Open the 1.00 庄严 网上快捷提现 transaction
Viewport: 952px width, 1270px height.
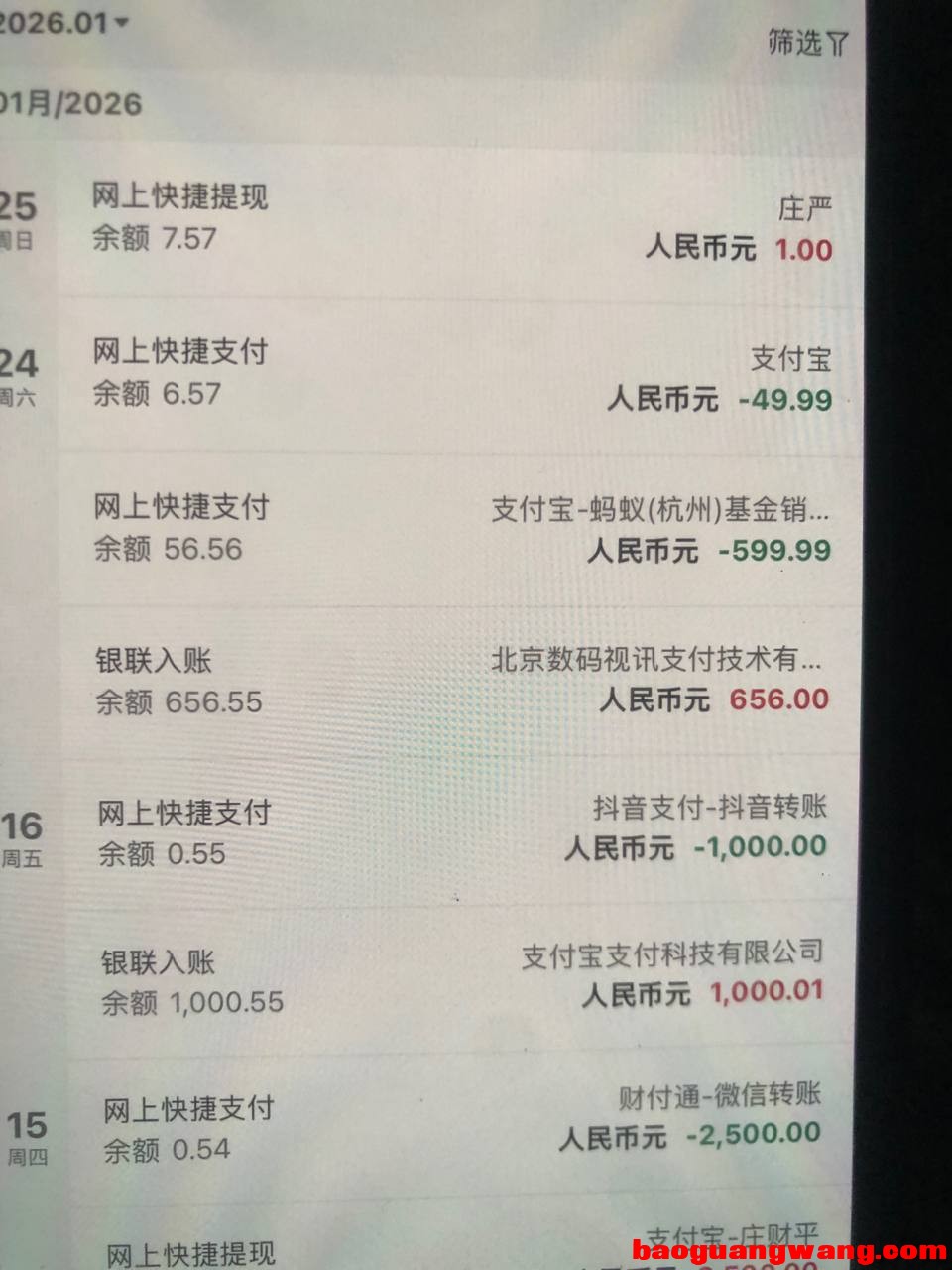click(461, 225)
